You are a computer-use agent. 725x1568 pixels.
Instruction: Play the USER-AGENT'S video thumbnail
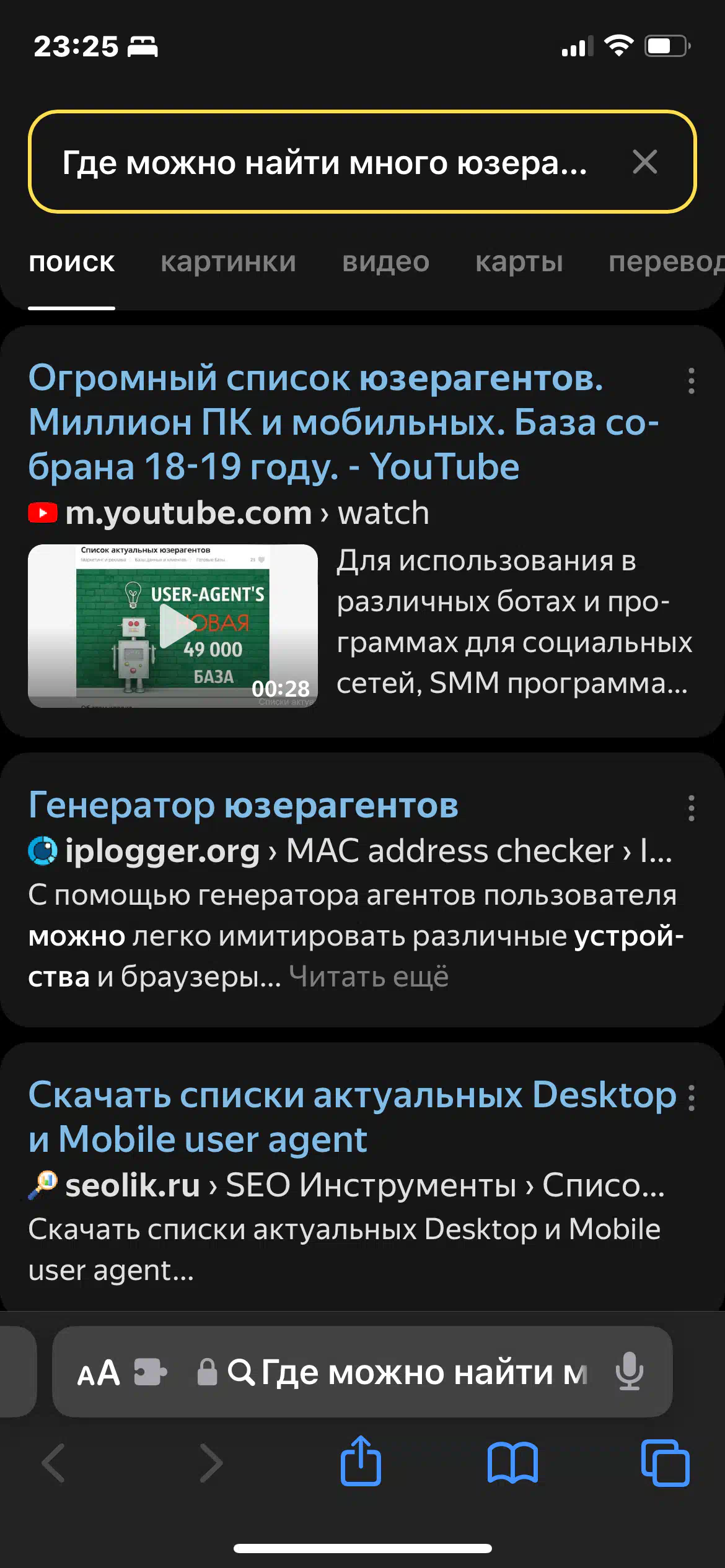[173, 625]
